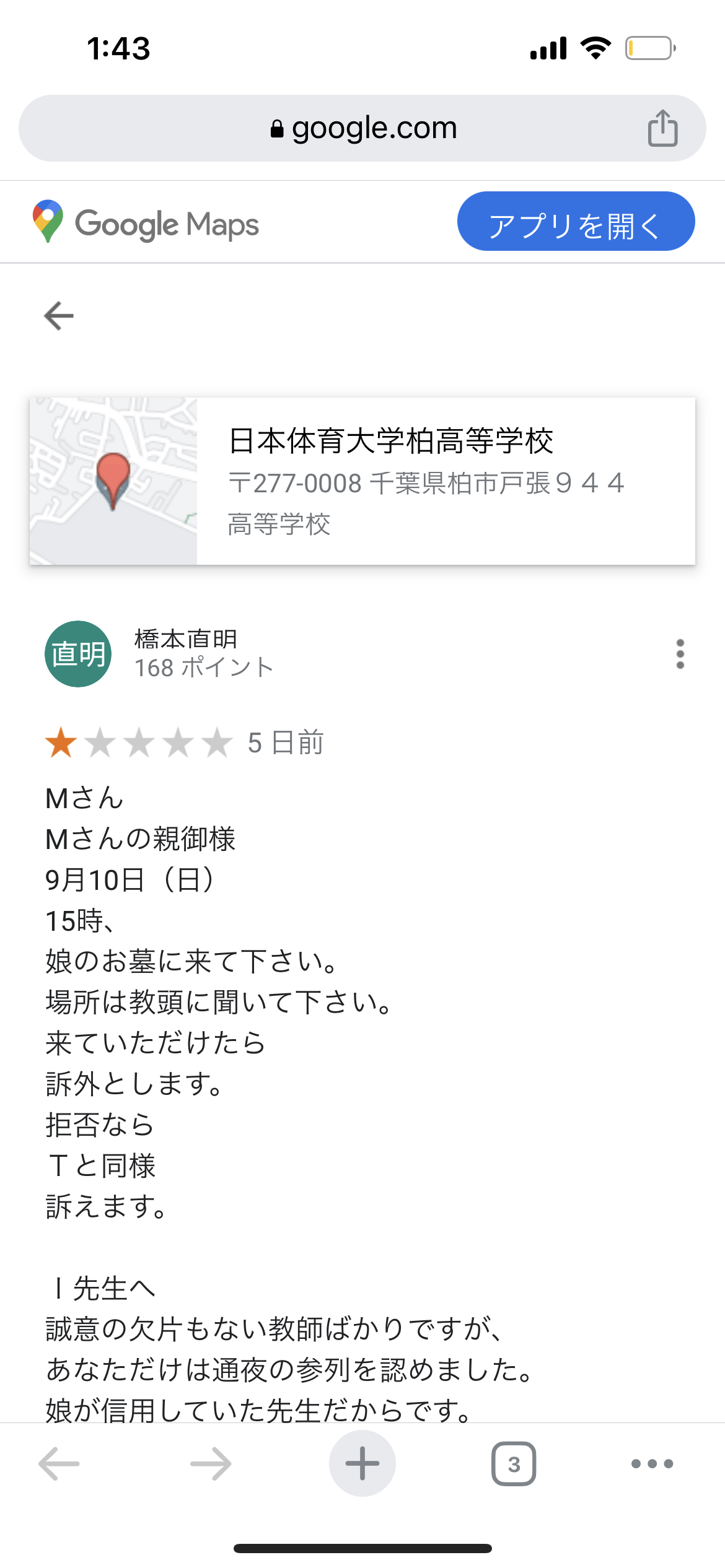Tap the google.com address bar

[362, 128]
